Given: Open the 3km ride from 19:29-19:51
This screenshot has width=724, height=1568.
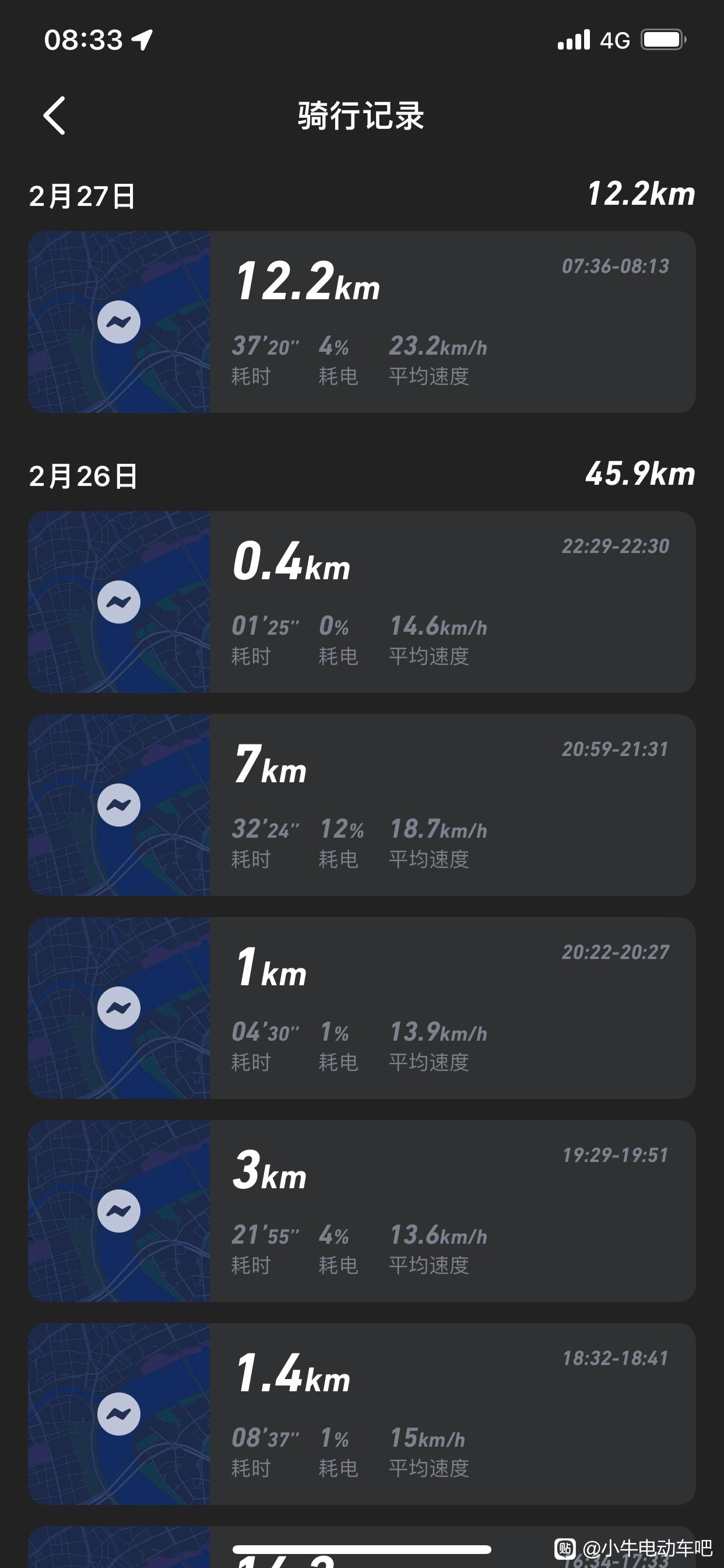Looking at the screenshot, I should (x=362, y=1210).
